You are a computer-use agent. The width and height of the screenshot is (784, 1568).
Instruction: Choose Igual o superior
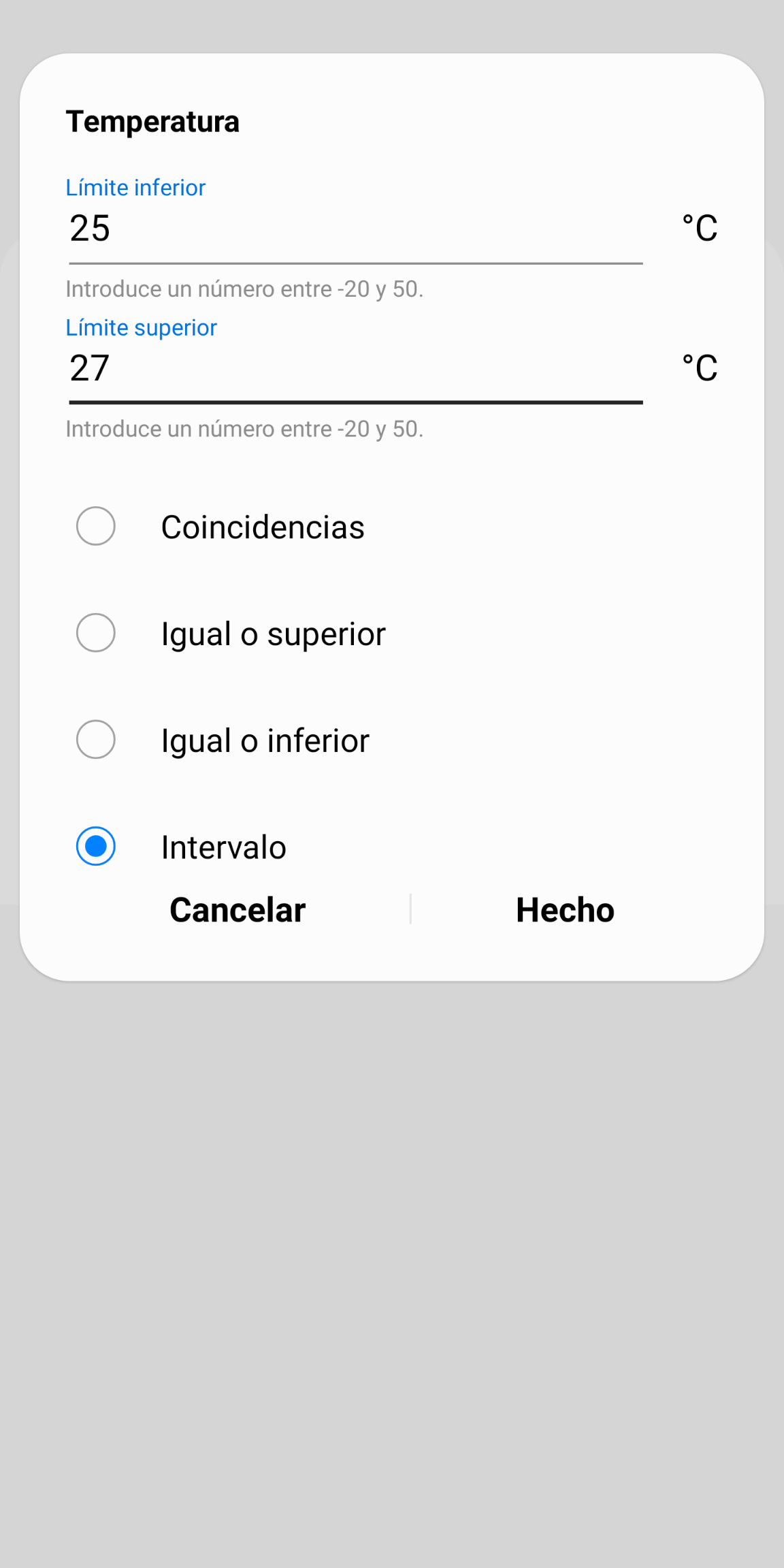coord(96,633)
